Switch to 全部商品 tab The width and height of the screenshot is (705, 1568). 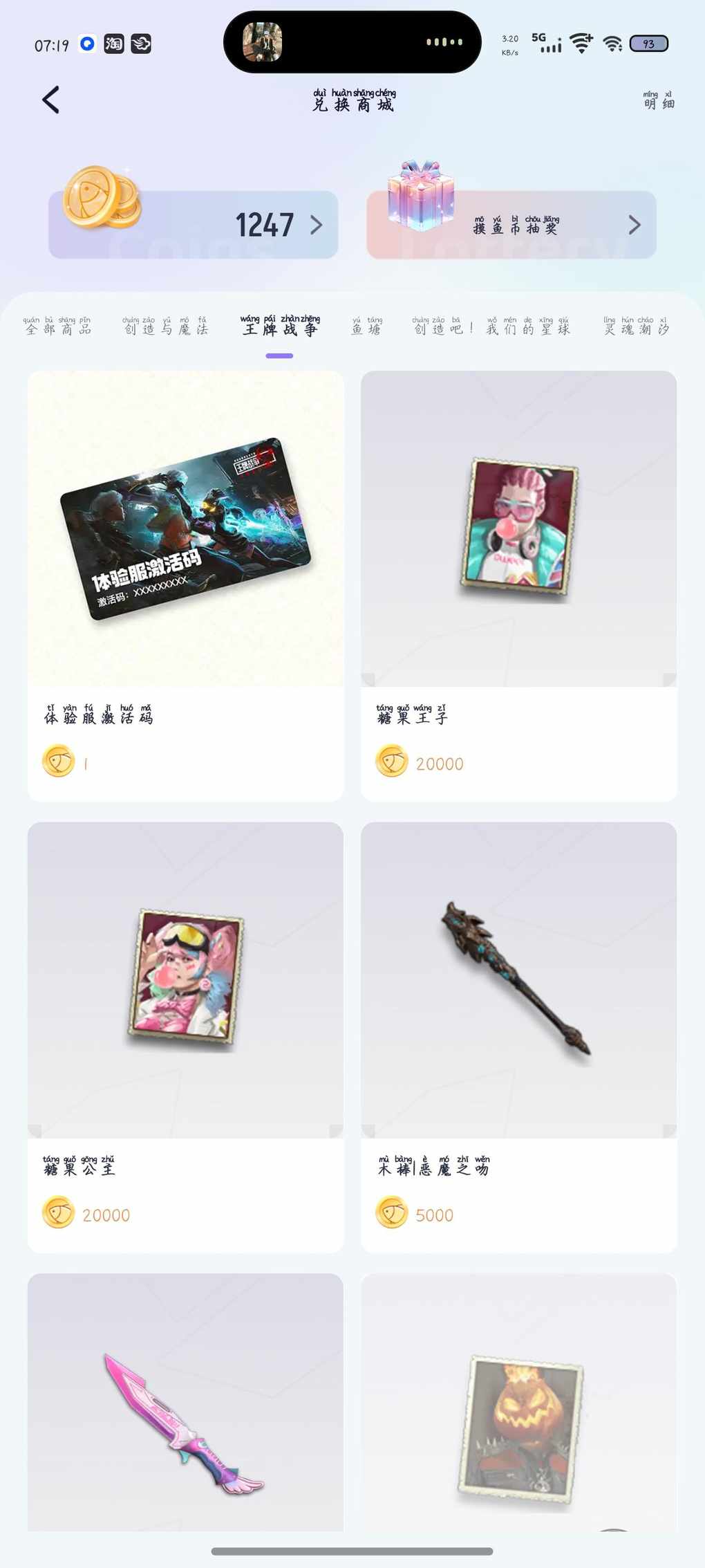[x=58, y=326]
